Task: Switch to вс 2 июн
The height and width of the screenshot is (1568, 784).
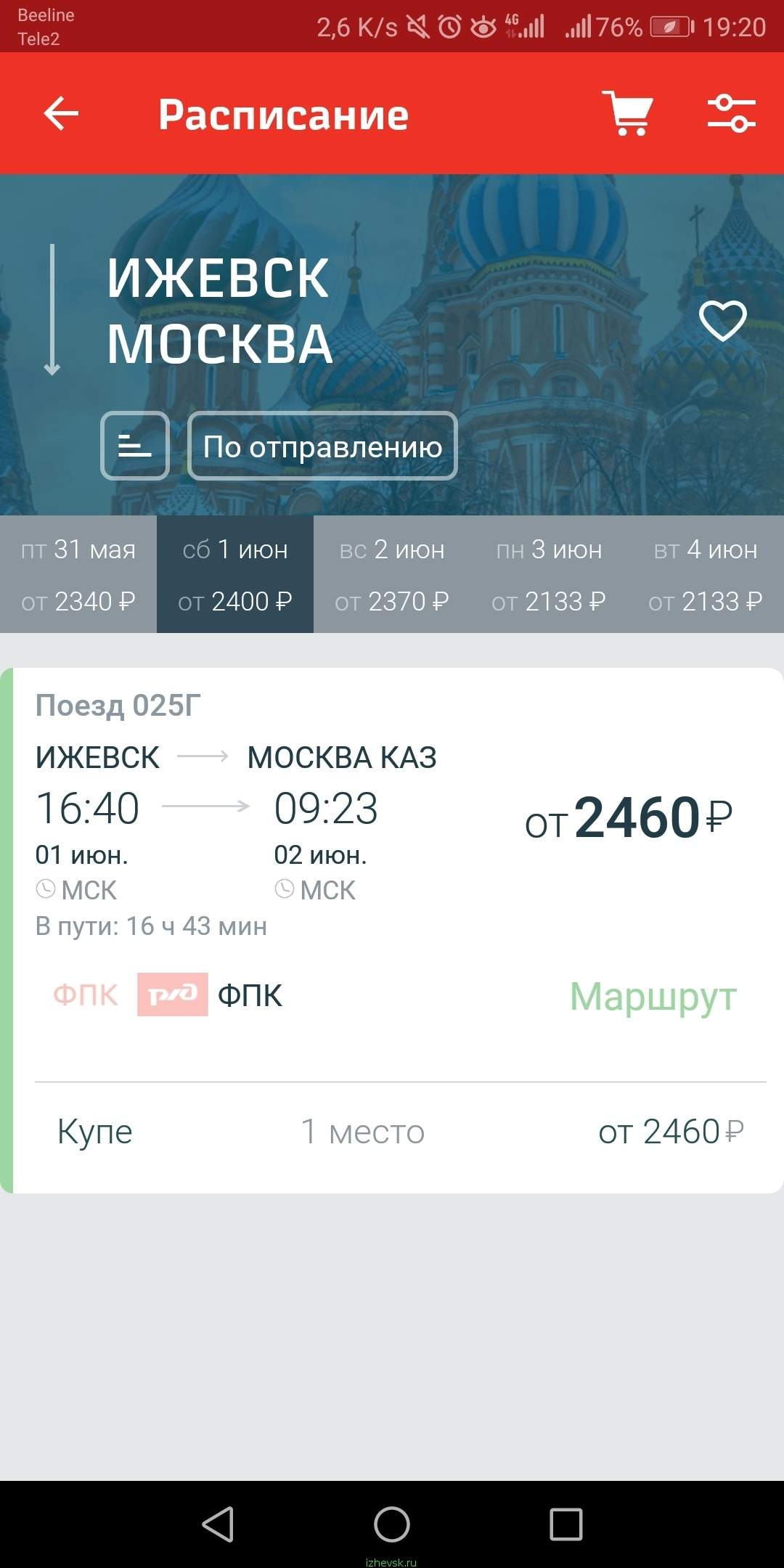Action: [x=392, y=574]
